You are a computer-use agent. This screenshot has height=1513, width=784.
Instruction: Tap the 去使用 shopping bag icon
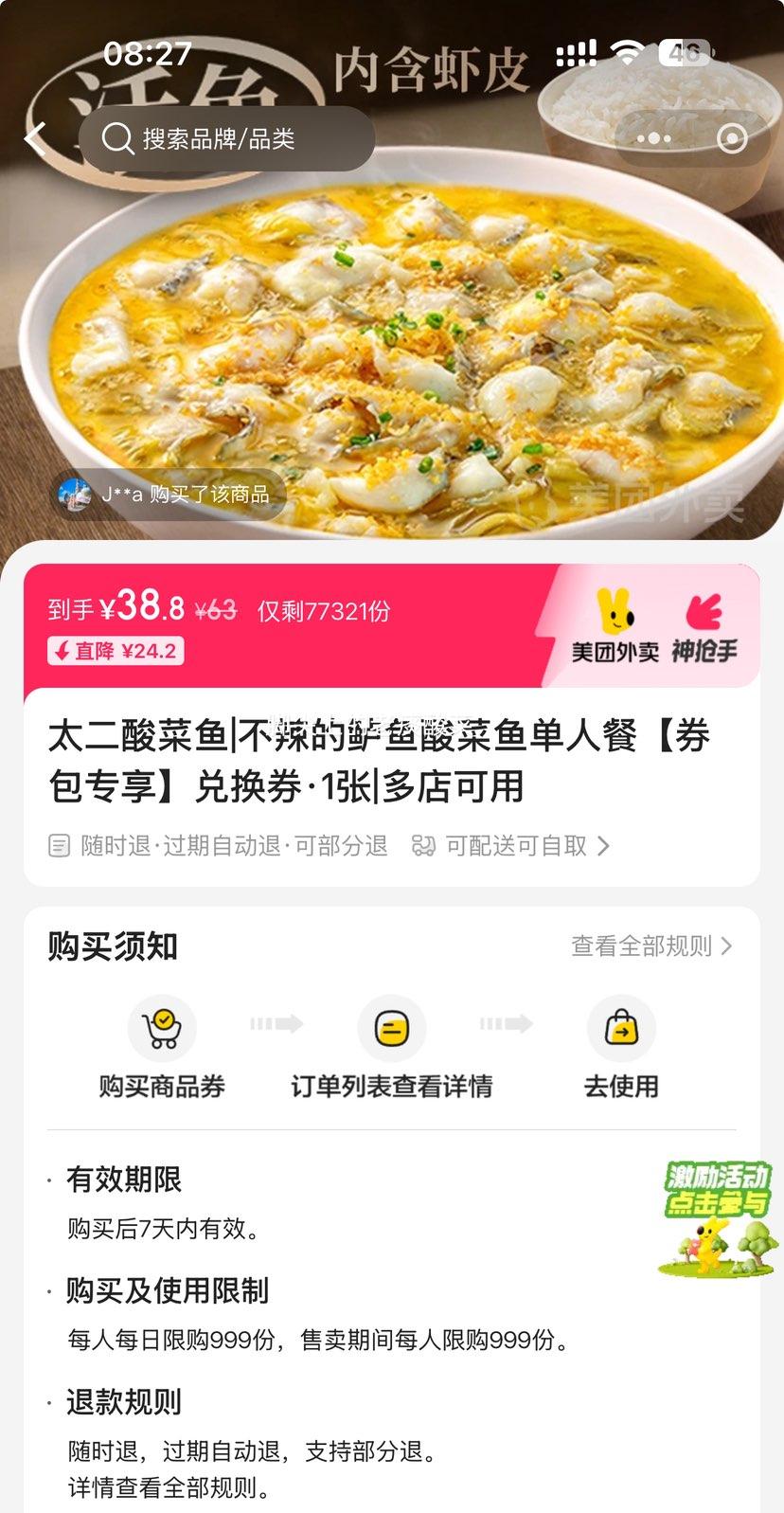(x=621, y=1026)
